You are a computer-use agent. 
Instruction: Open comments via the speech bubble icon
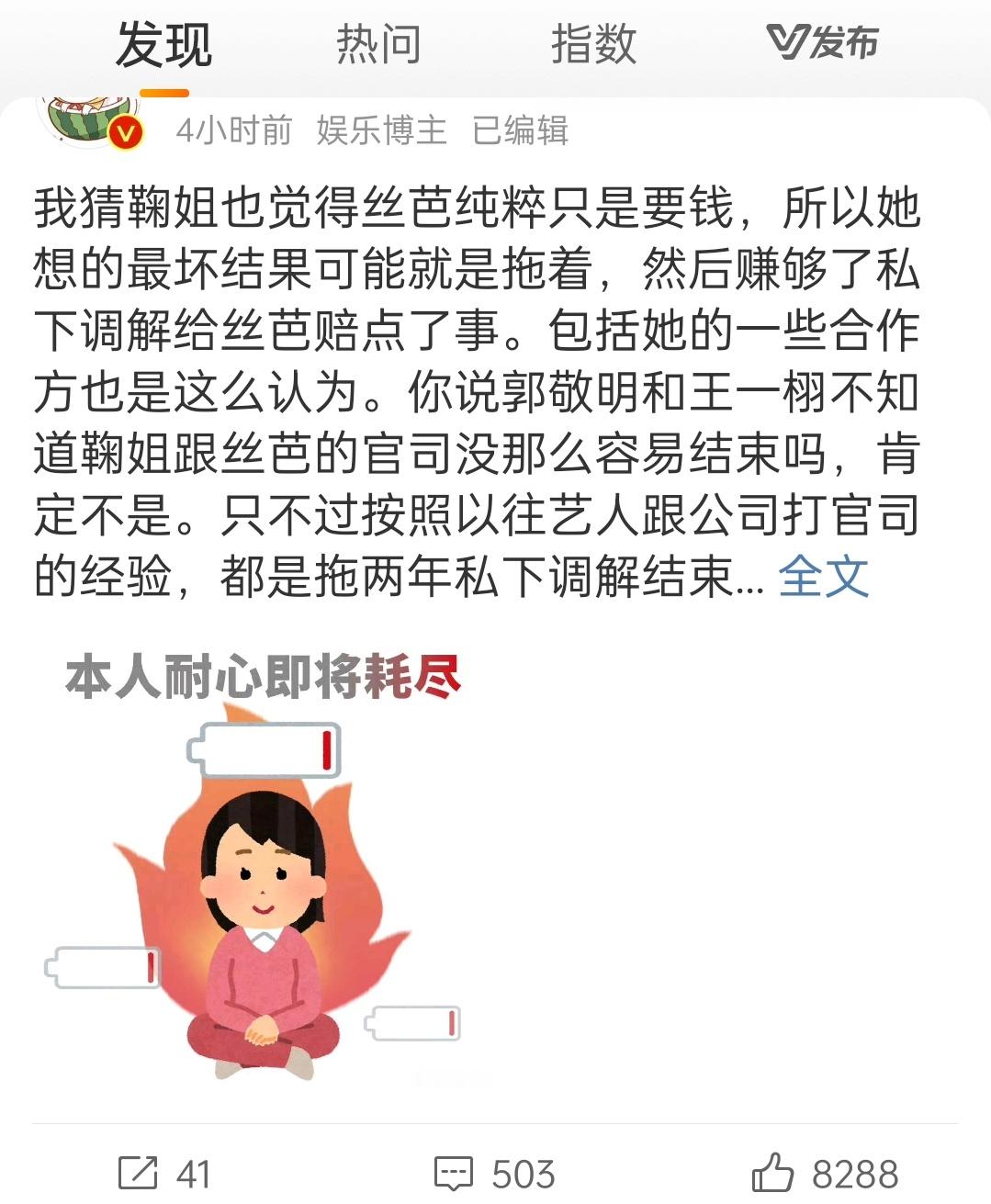tap(451, 1170)
